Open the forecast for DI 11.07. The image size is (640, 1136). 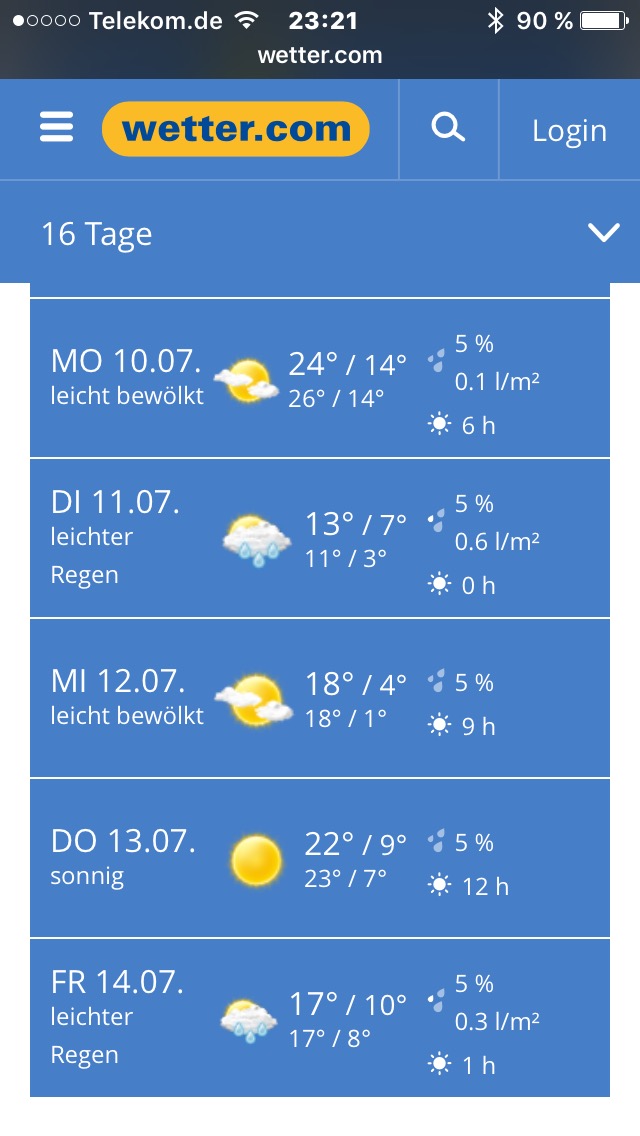pyautogui.click(x=320, y=538)
